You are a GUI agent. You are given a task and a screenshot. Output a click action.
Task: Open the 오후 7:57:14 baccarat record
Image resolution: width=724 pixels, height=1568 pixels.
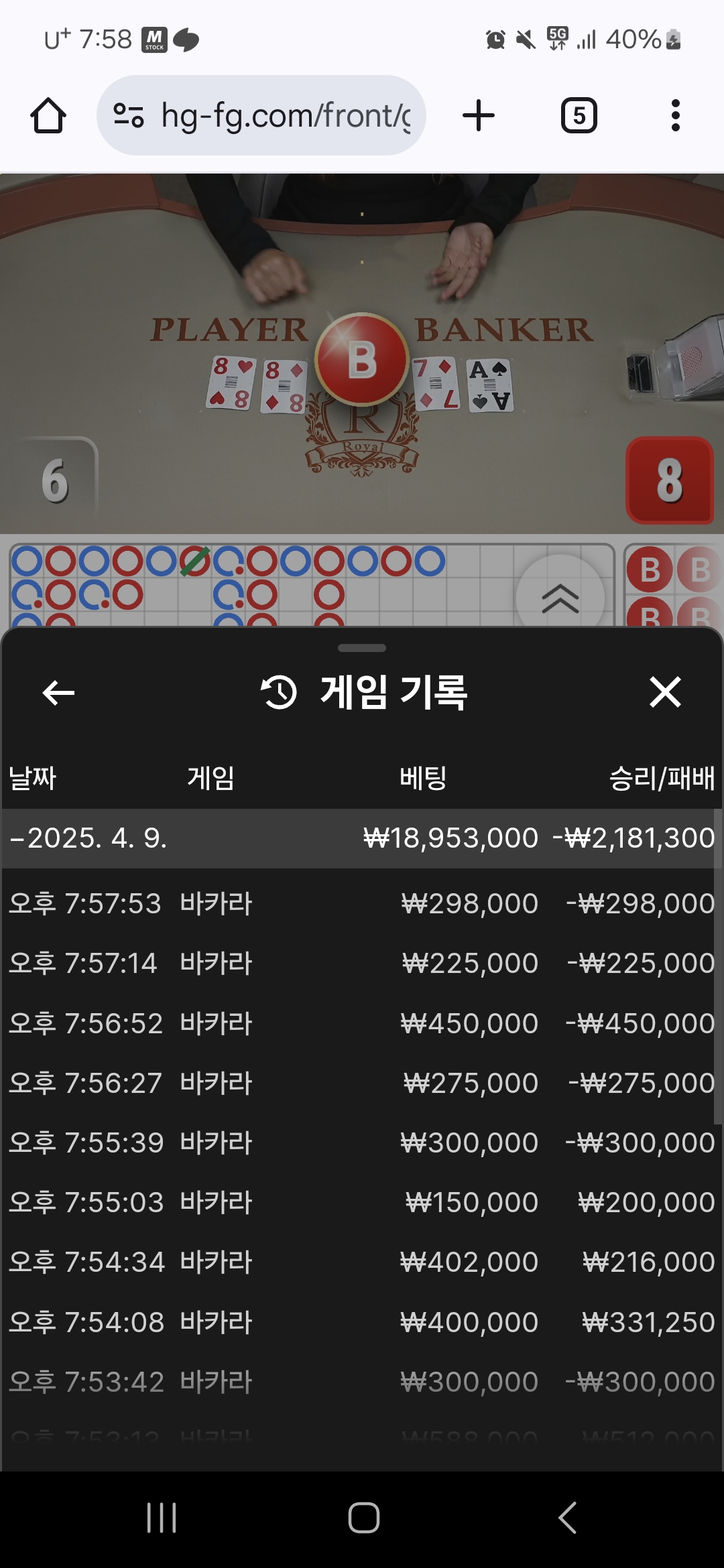[x=362, y=964]
